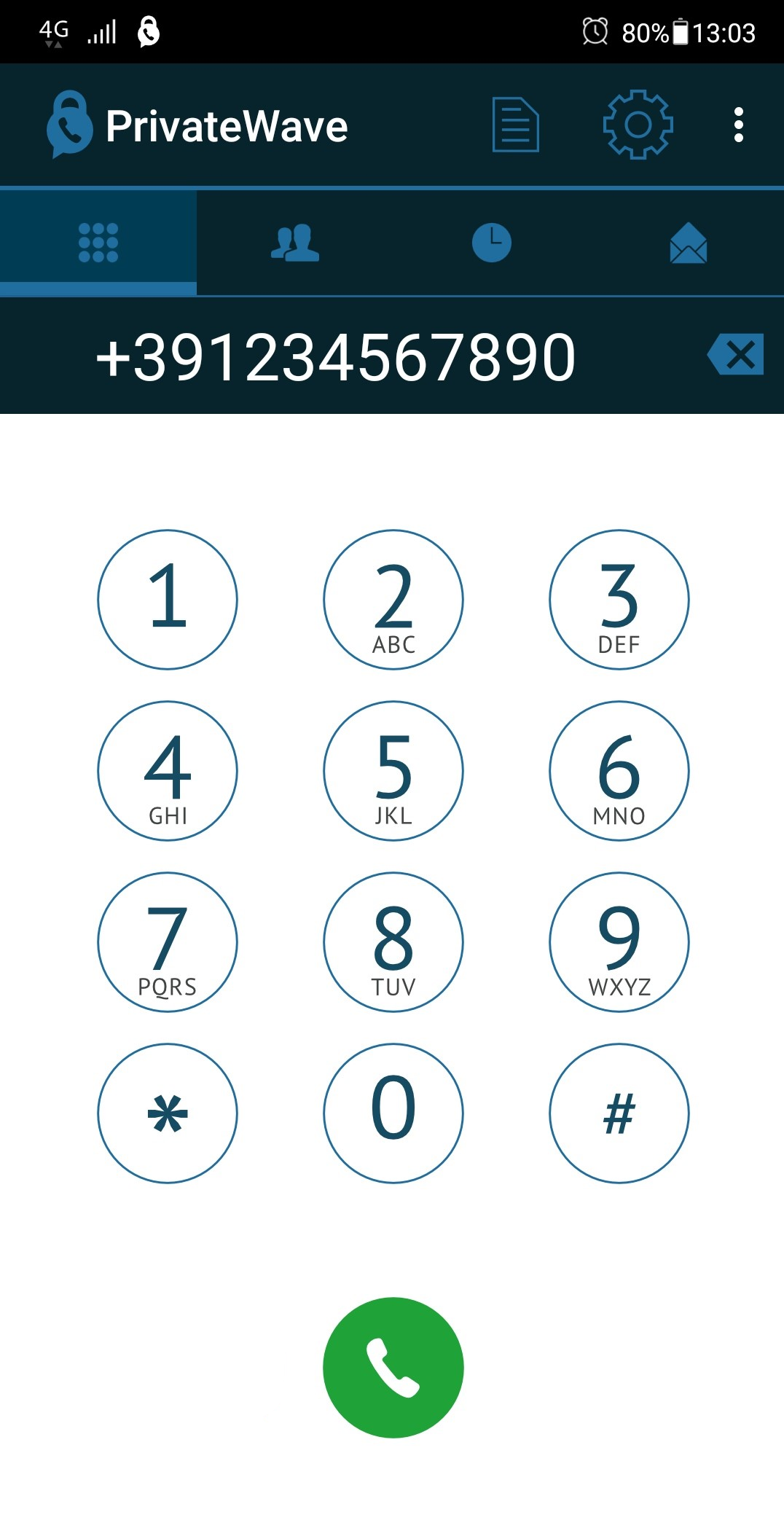Select the dialpad tab

[x=98, y=243]
